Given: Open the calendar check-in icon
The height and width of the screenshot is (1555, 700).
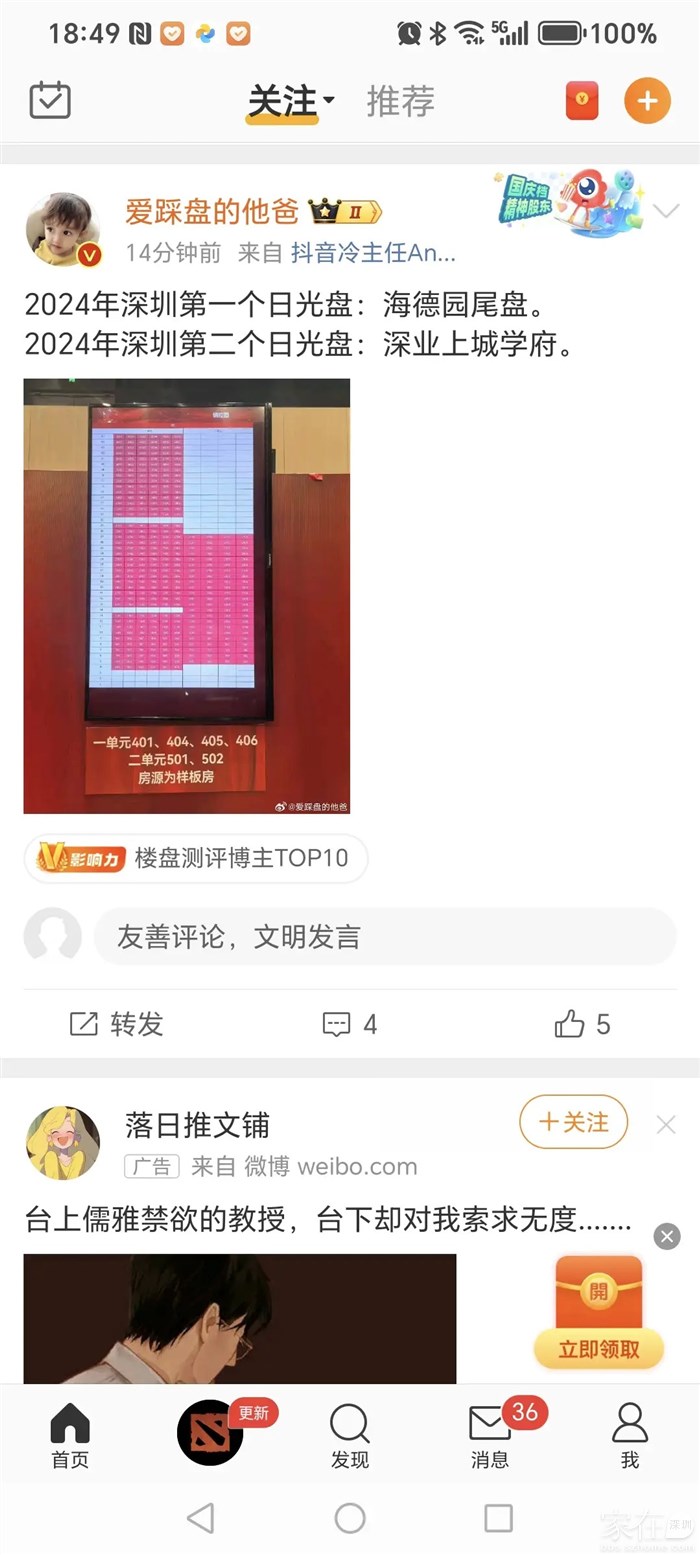Looking at the screenshot, I should coord(50,101).
